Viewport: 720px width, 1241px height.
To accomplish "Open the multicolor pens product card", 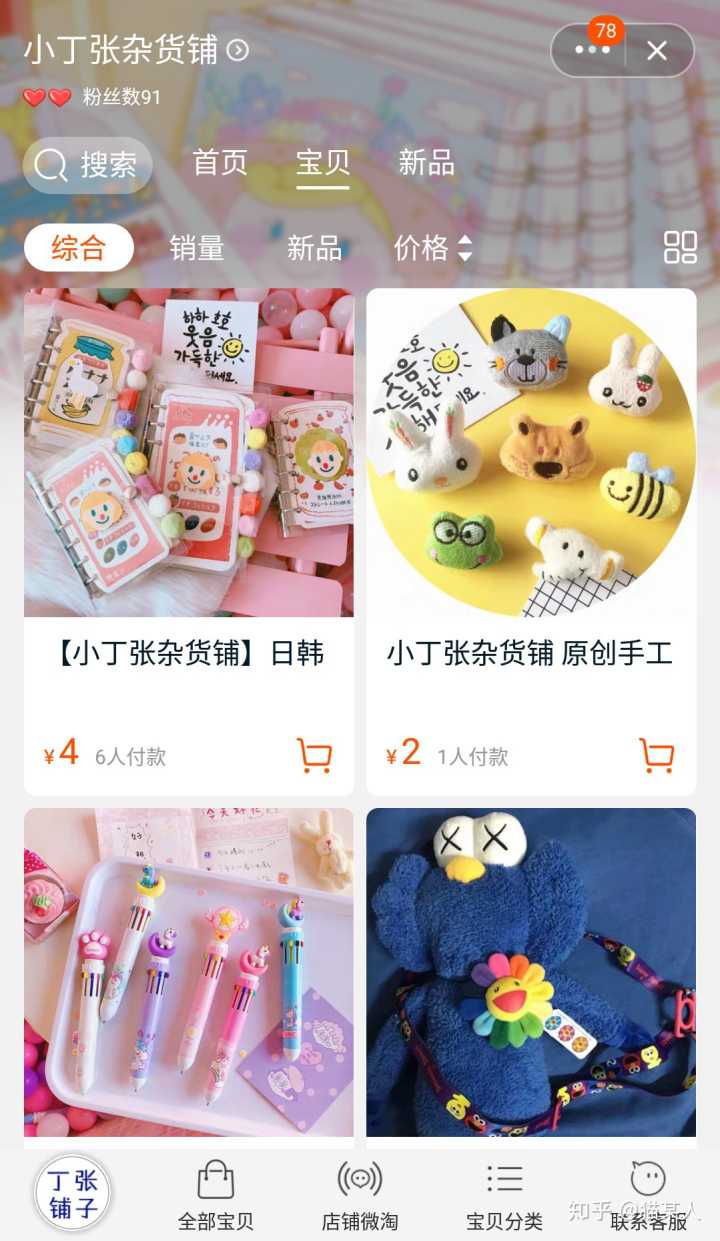I will pos(189,972).
